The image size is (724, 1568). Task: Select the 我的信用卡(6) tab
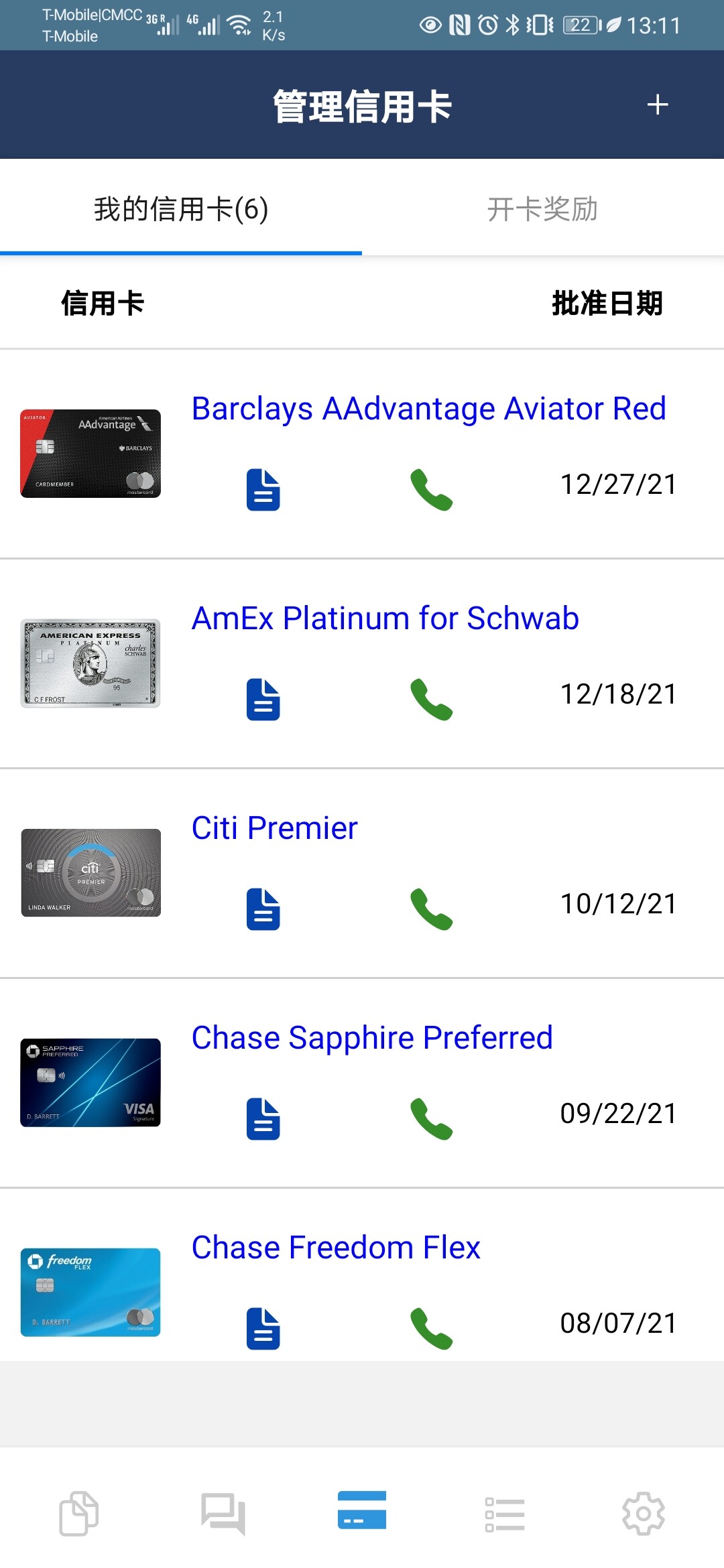tap(181, 209)
